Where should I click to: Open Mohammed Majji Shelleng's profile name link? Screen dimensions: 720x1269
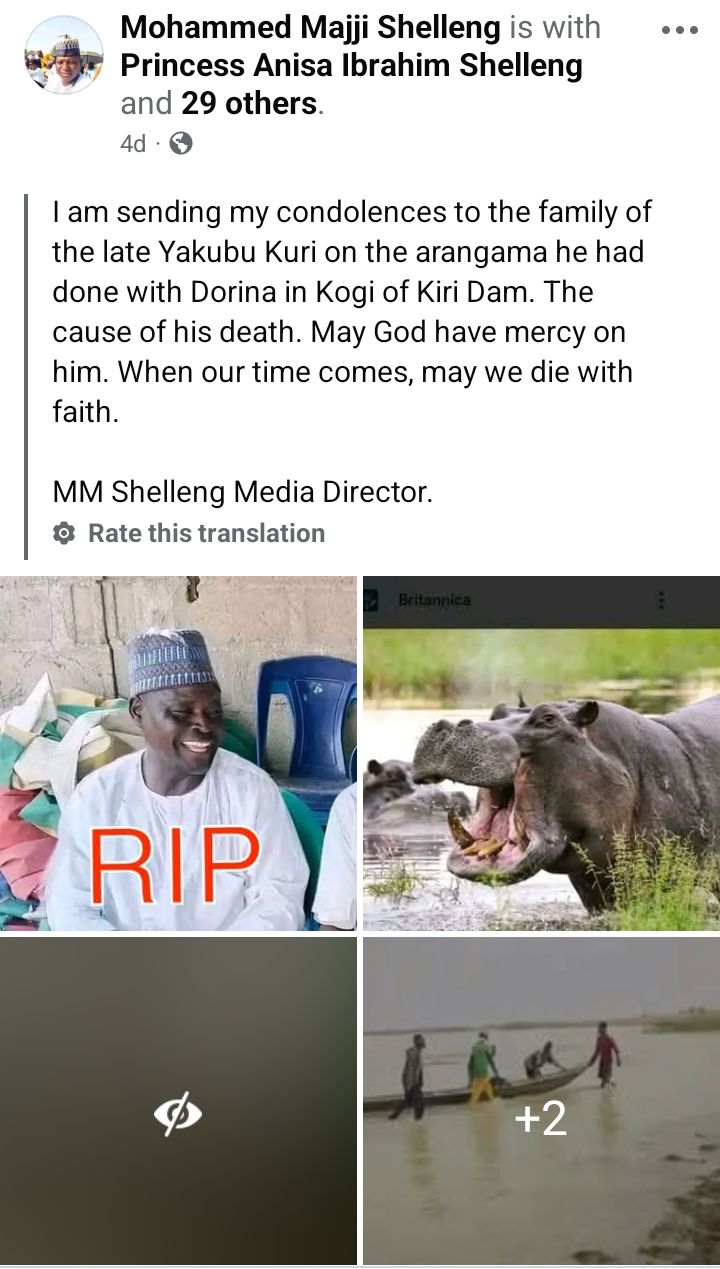pyautogui.click(x=310, y=28)
